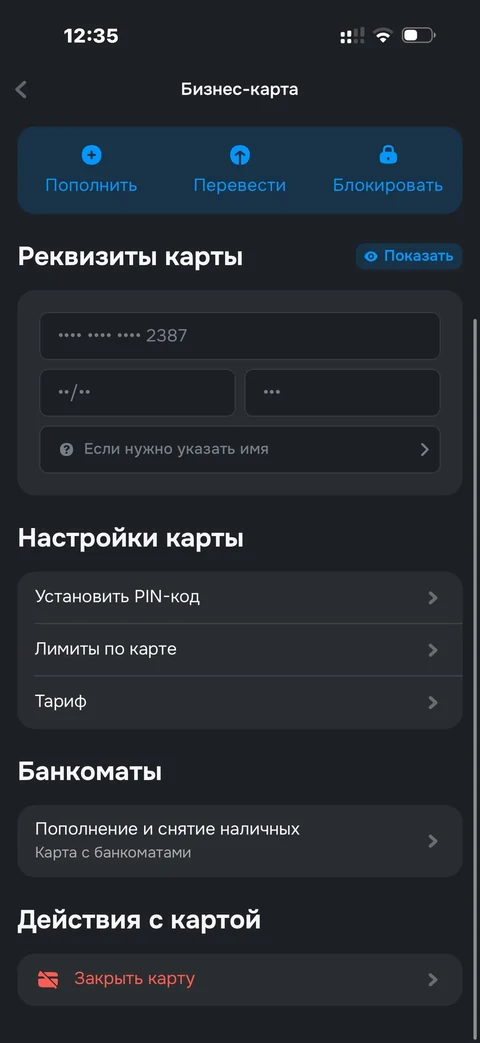Tap the masked expiry date field
480x1043 pixels.
[x=137, y=392]
